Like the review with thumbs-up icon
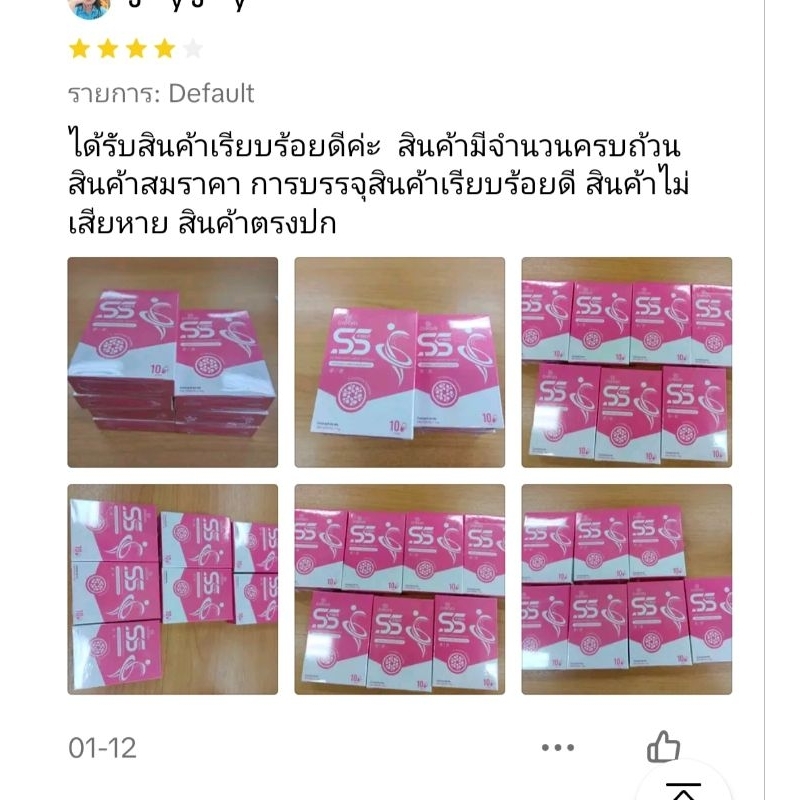This screenshot has height=800, width=800. [x=663, y=746]
